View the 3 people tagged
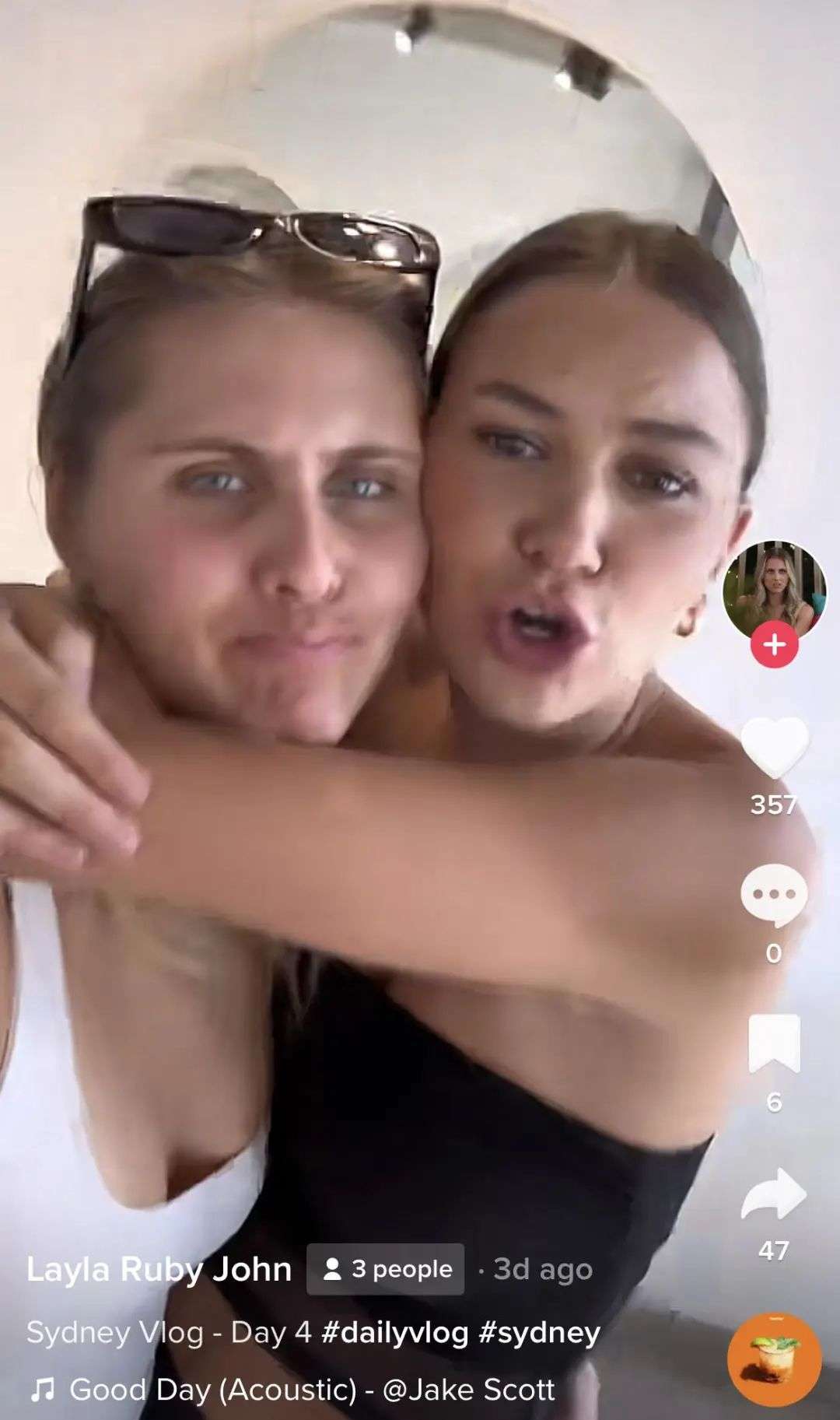840x1420 pixels. point(386,1269)
